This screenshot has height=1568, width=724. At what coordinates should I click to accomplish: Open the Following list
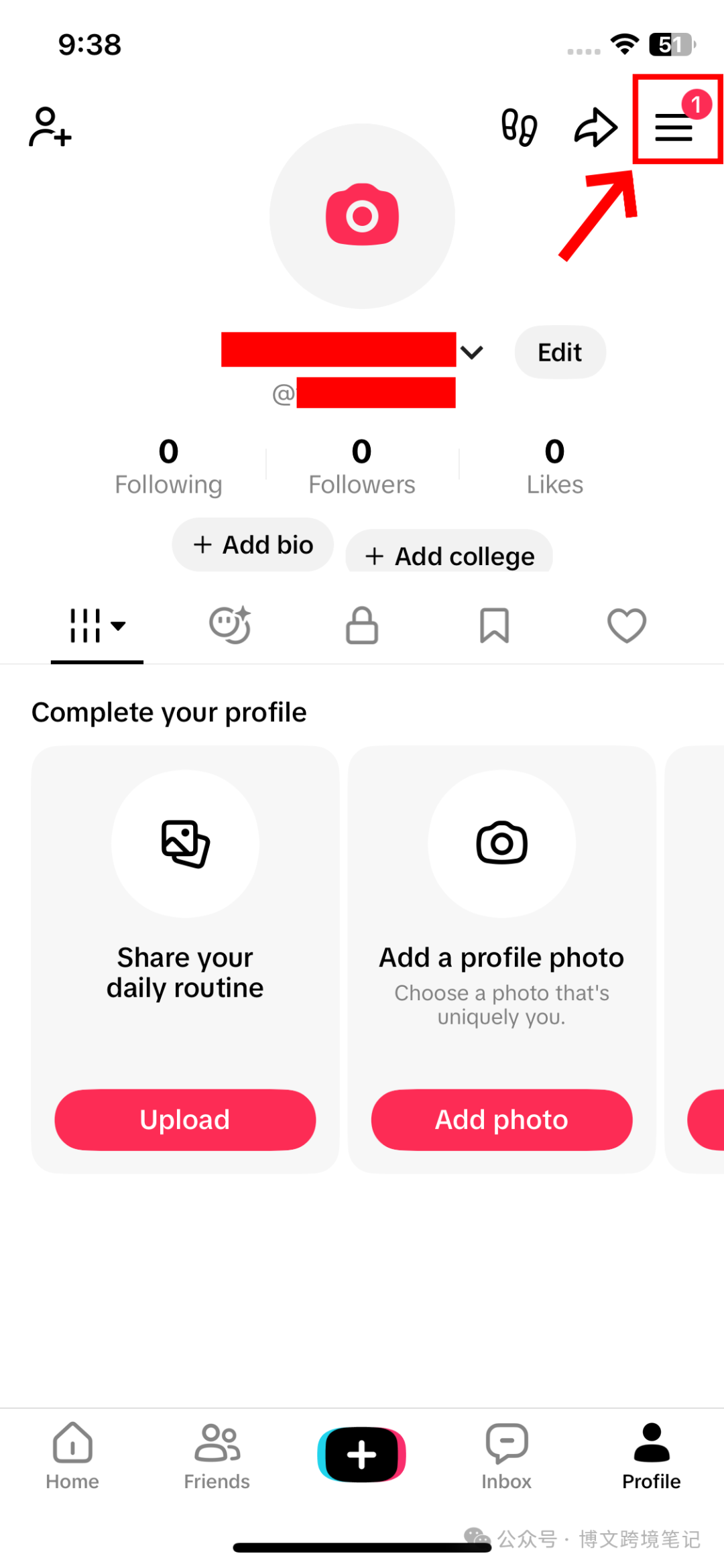[x=168, y=467]
